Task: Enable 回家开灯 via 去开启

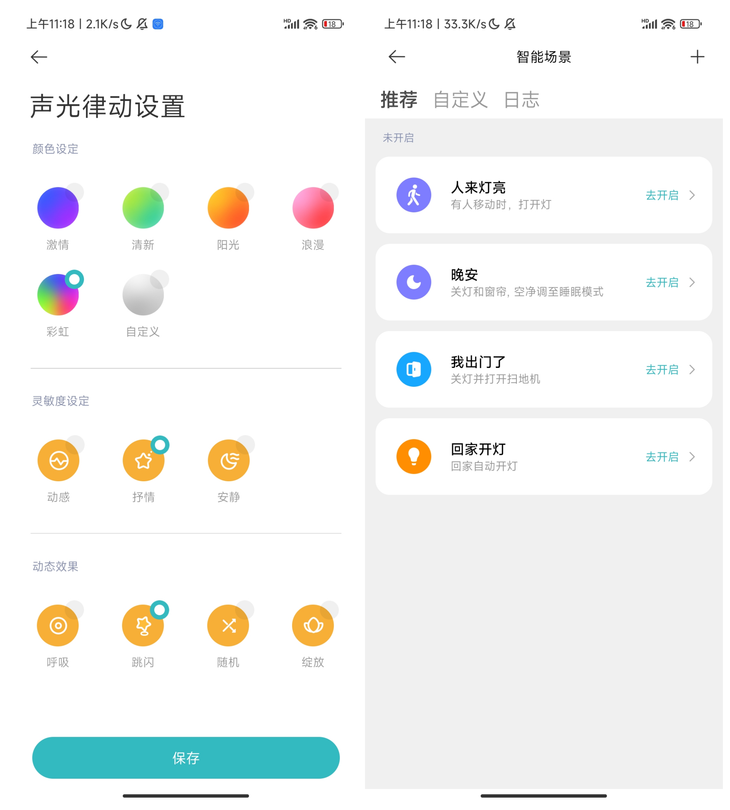Action: [662, 457]
